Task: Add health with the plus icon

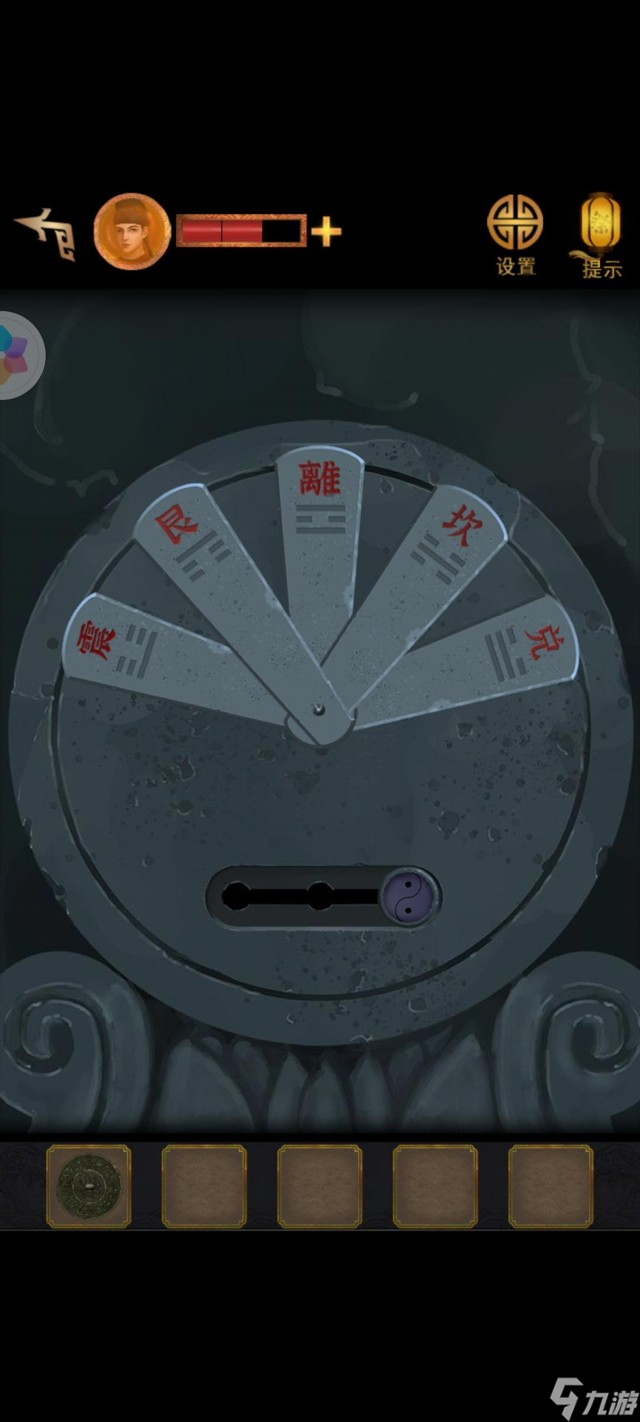Action: (x=325, y=232)
